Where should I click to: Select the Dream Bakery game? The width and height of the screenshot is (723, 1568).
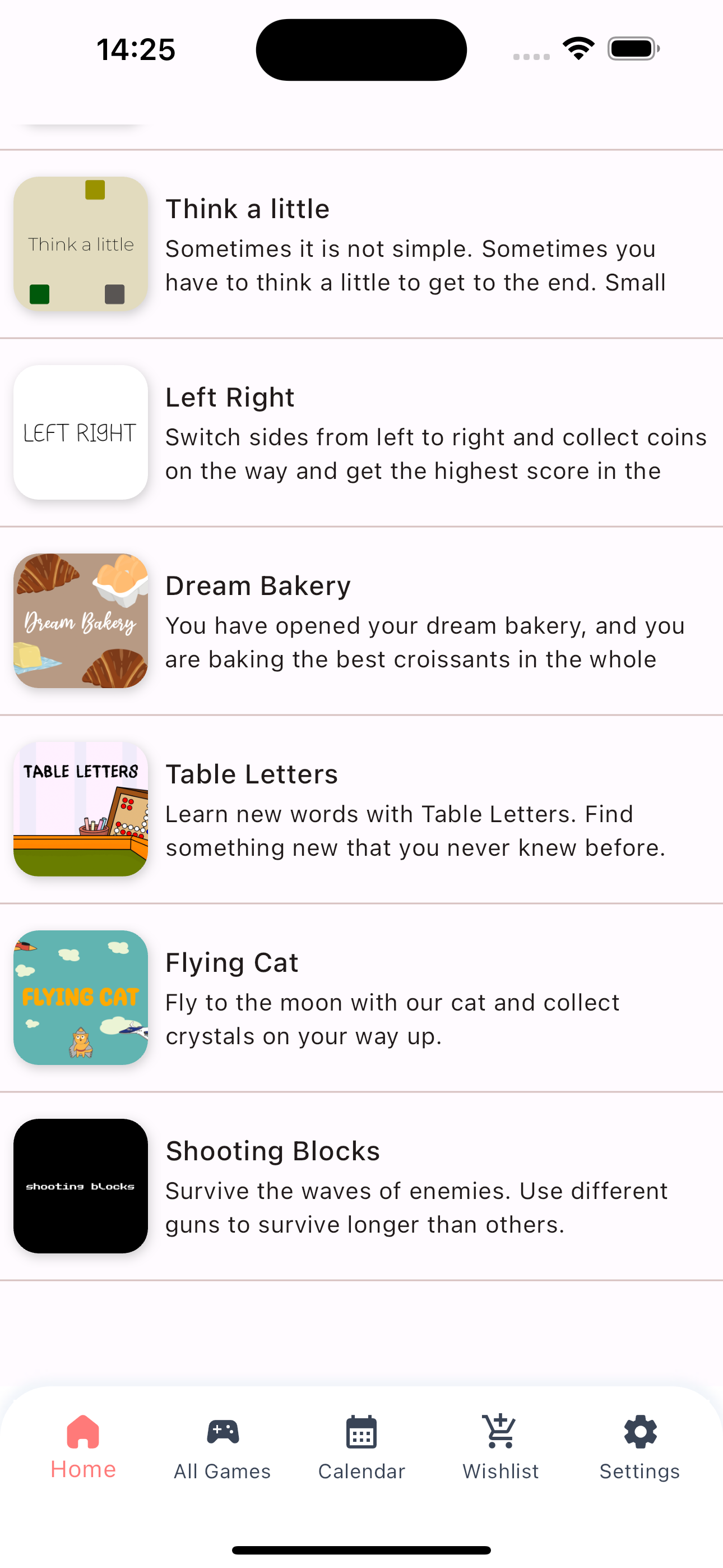[x=361, y=621]
